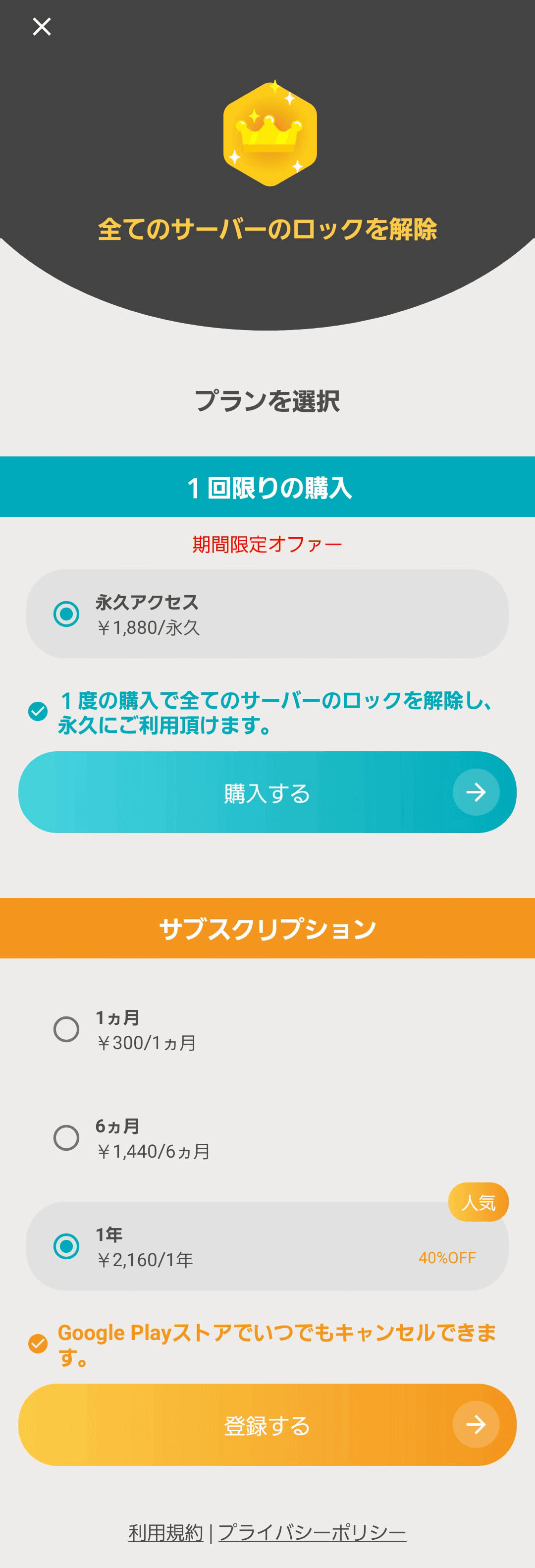Close the plan selection screen

[x=42, y=27]
